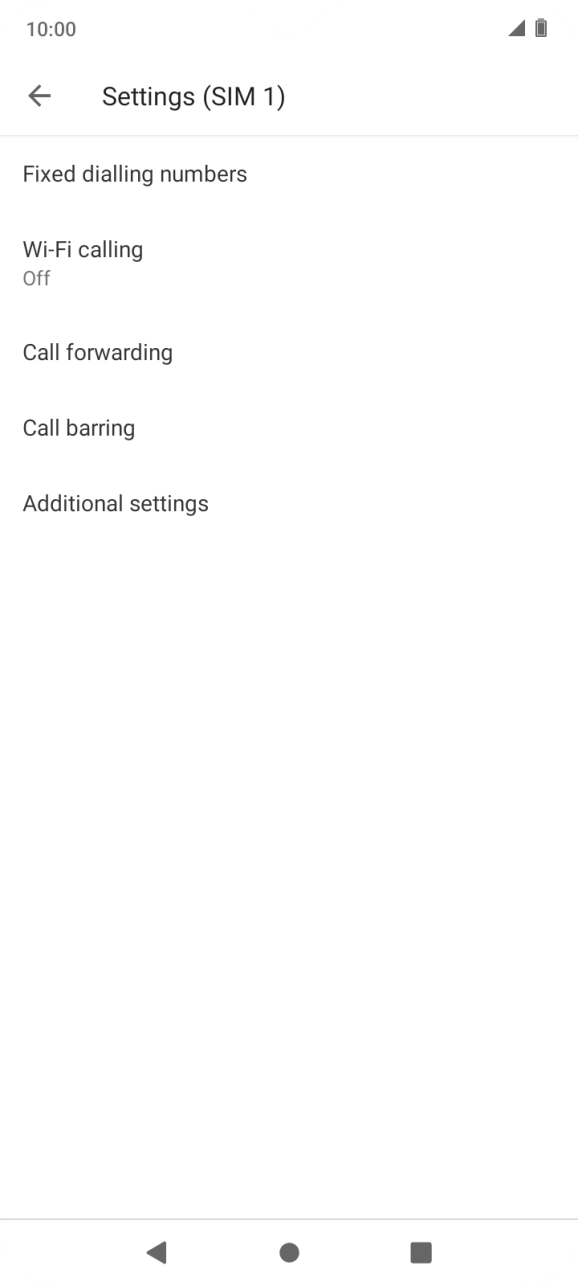Image resolution: width=578 pixels, height=1286 pixels.
Task: Open Additional settings
Action: click(x=289, y=503)
